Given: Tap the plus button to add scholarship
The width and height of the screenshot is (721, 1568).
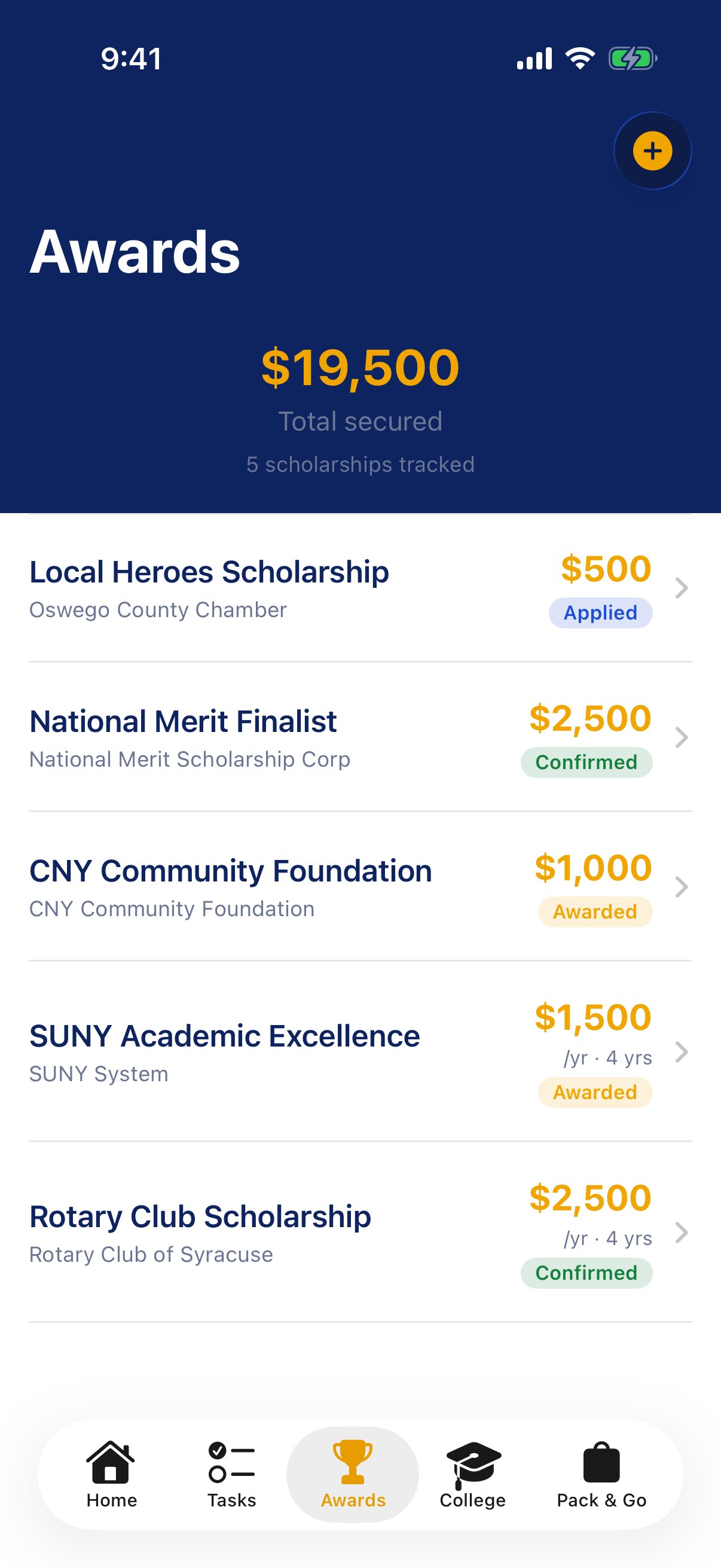Looking at the screenshot, I should point(653,151).
